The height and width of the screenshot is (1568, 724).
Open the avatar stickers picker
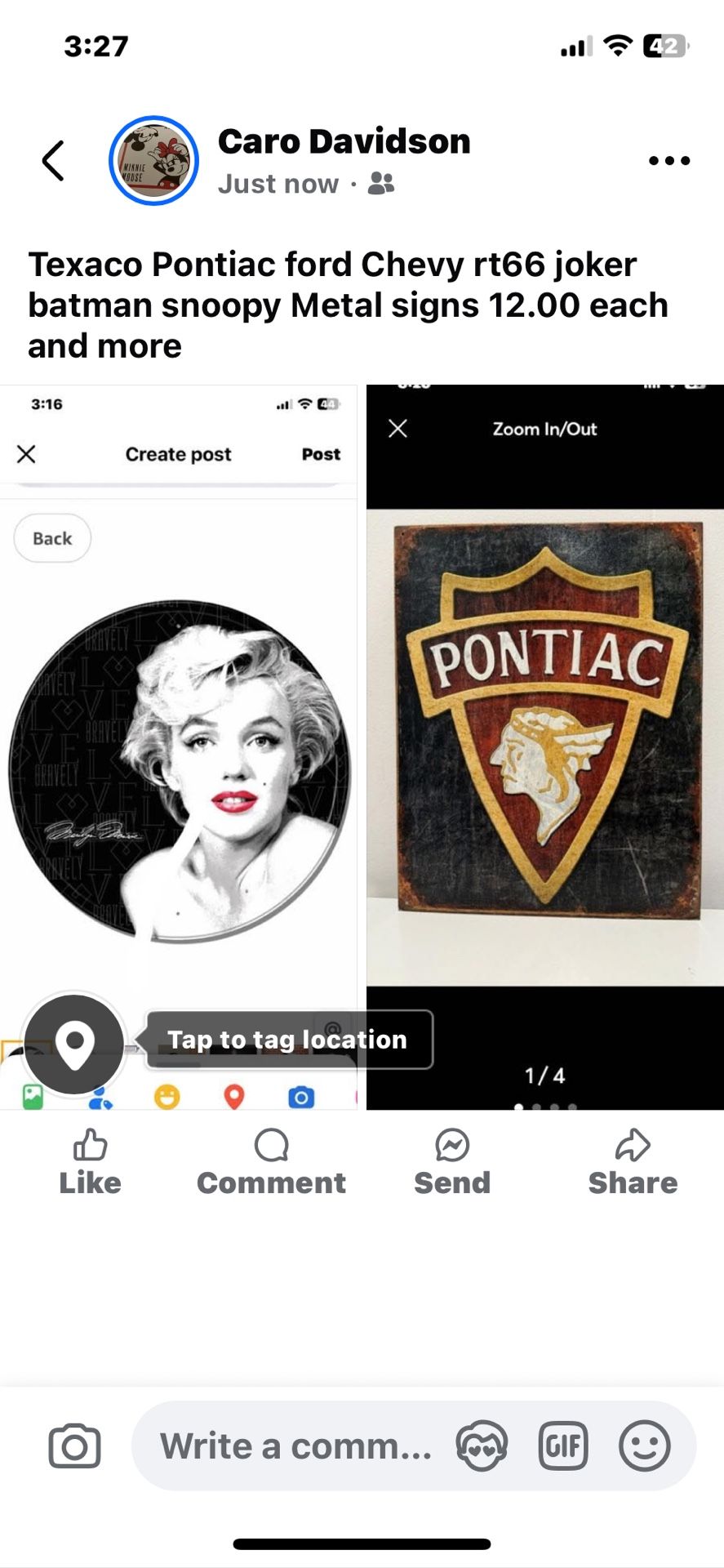point(482,1446)
